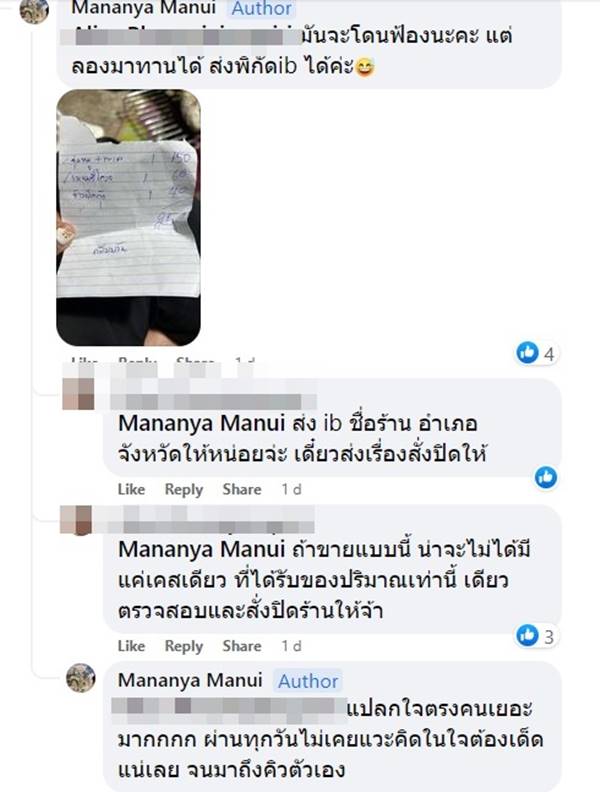600x792 pixels.
Task: View the like reaction on 'ส่ง ib ชื่อร้าน' comment
Action: click(x=546, y=477)
